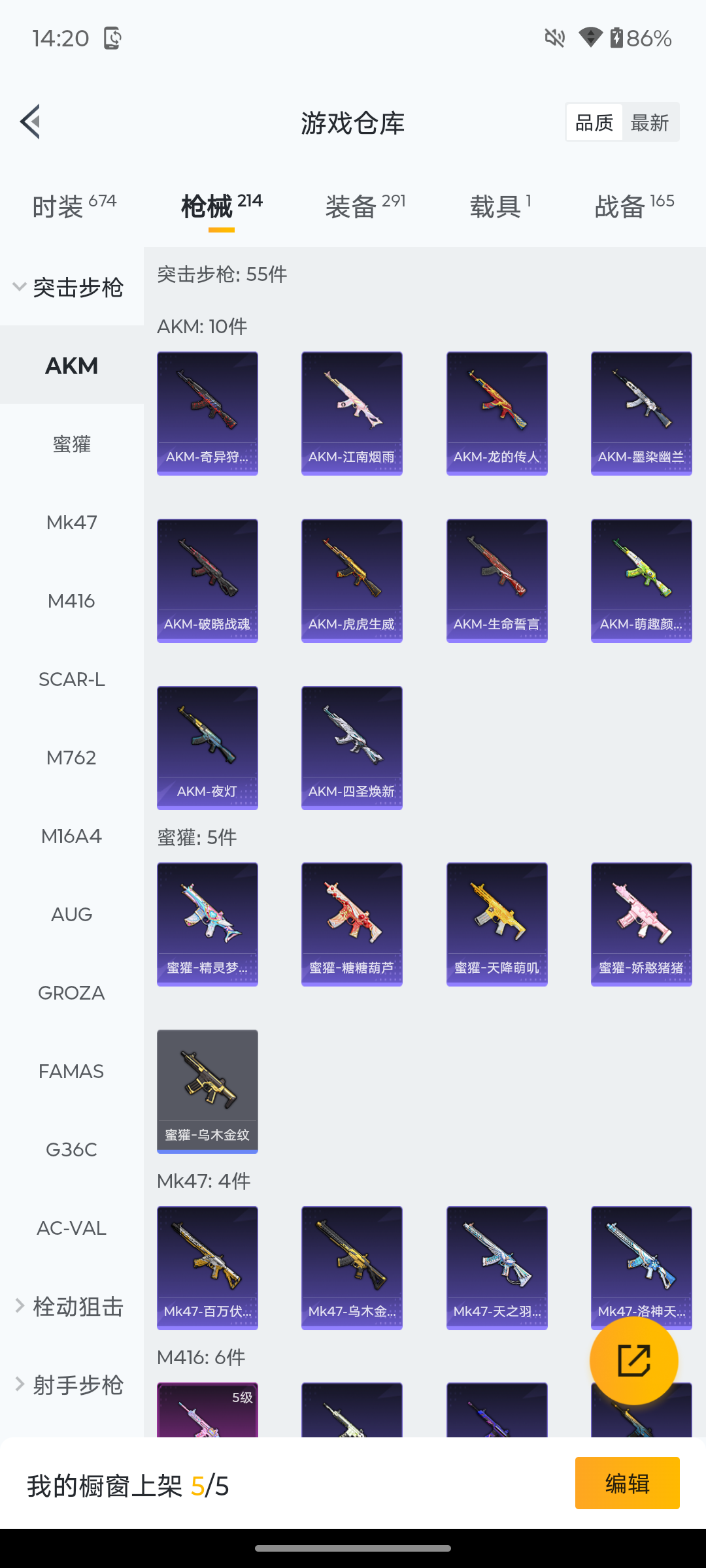The width and height of the screenshot is (706, 1568).
Task: Select SCAR-L in the sidebar
Action: tap(71, 679)
